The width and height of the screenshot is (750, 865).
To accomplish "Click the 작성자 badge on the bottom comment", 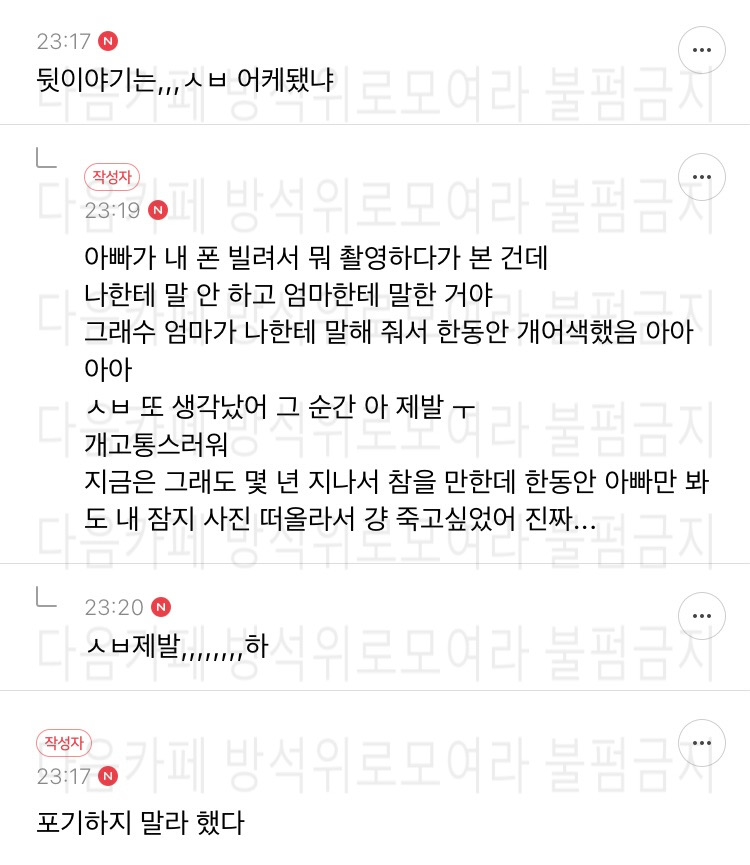I will pos(64,743).
